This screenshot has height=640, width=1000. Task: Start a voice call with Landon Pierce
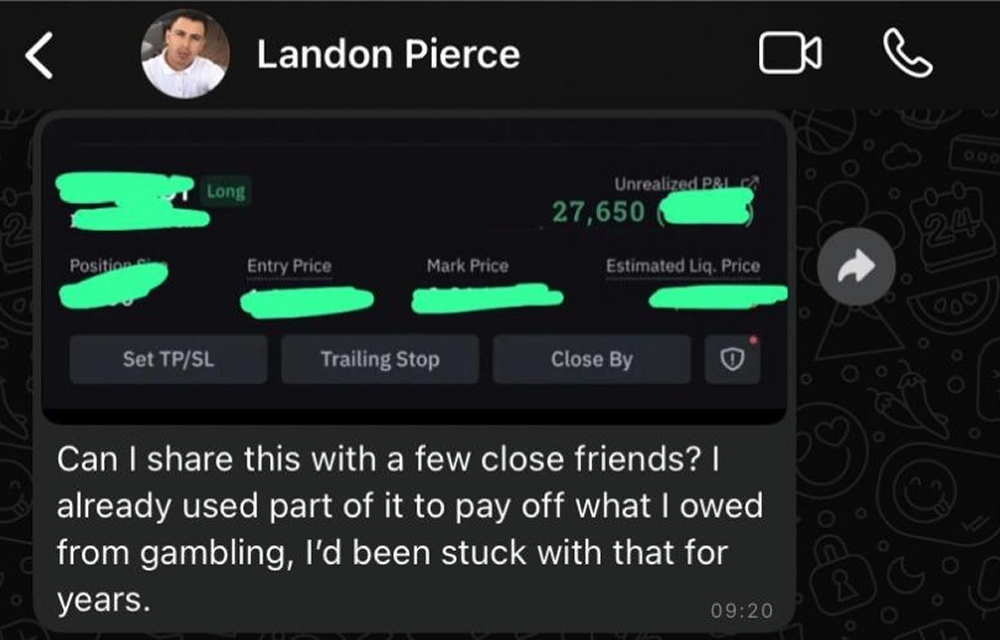907,55
